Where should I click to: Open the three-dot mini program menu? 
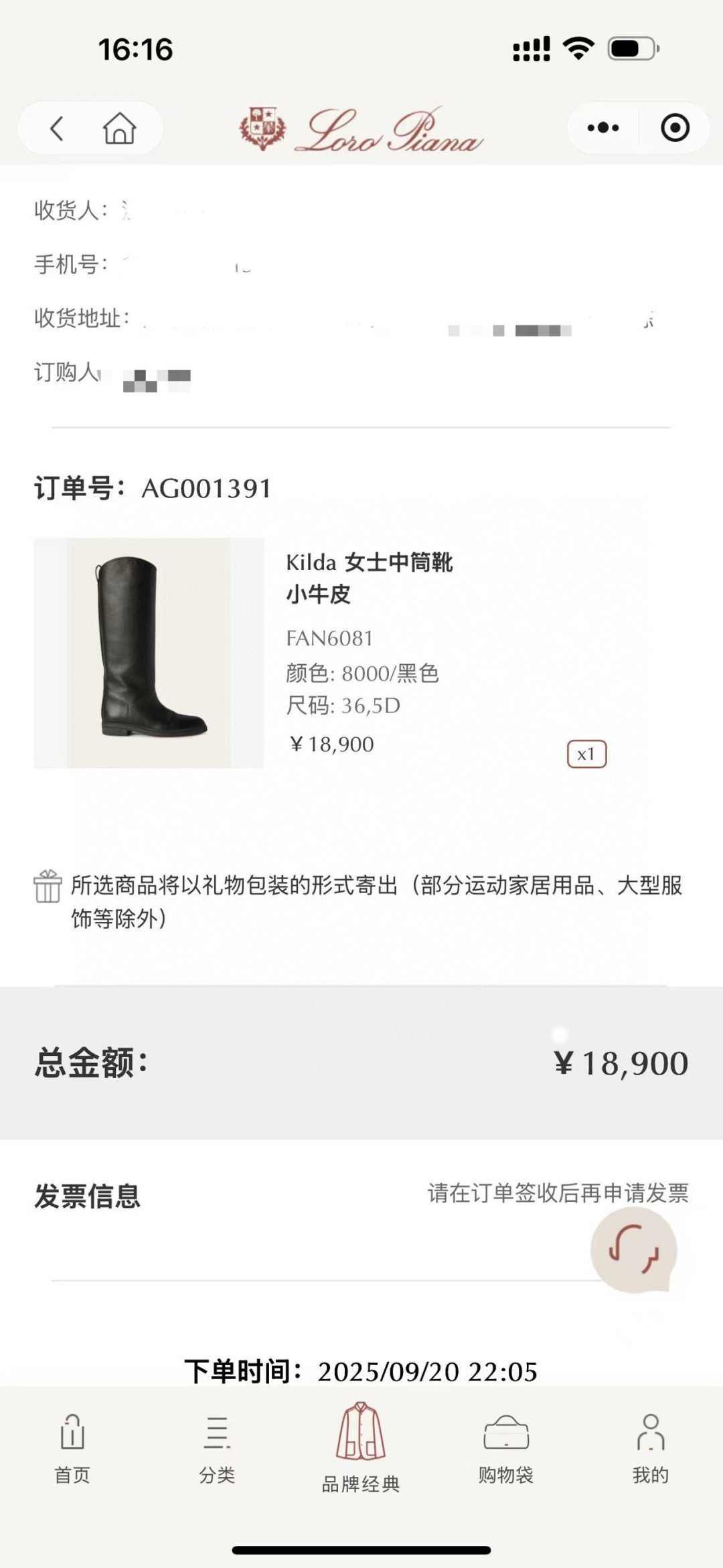click(602, 127)
